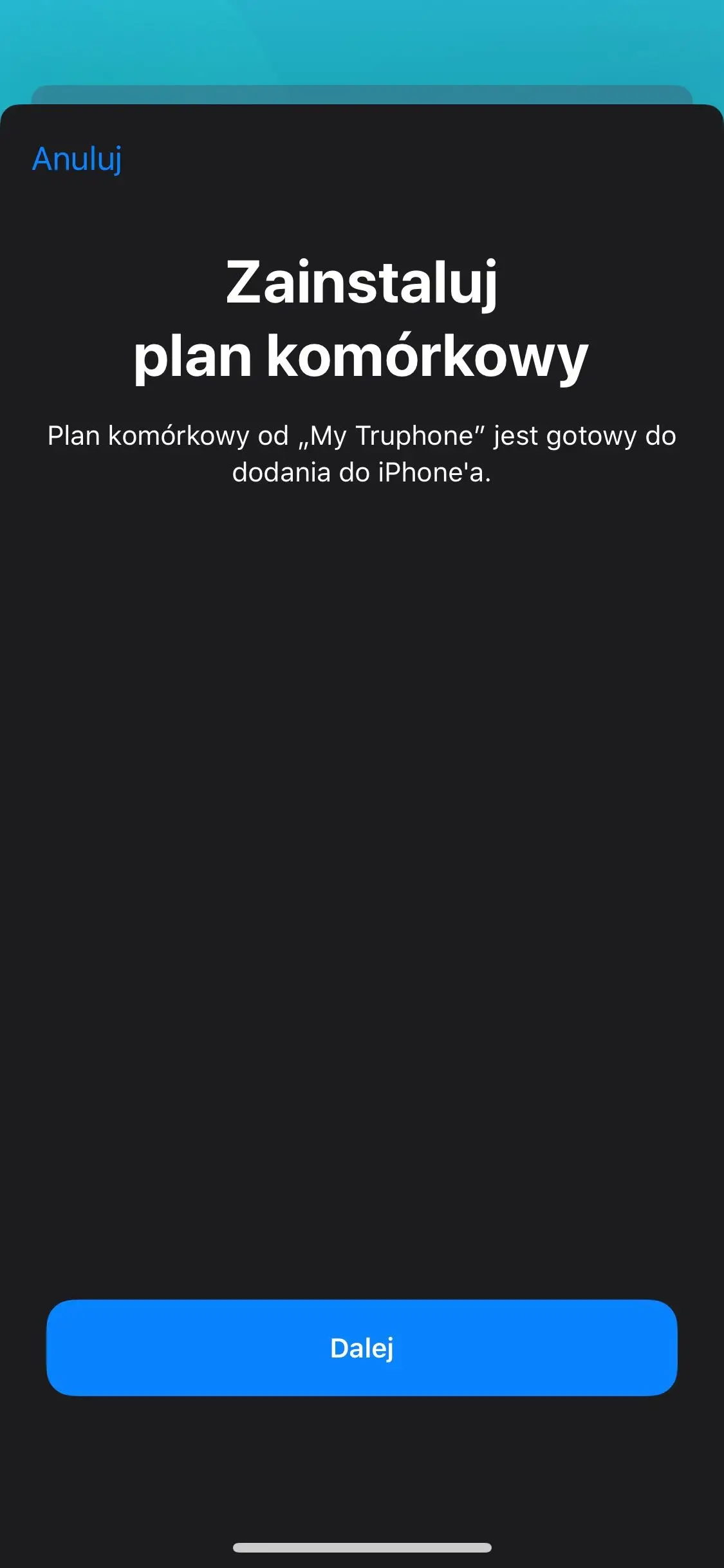Image resolution: width=724 pixels, height=1568 pixels.
Task: Continue with the Dalej button
Action: 362,1347
